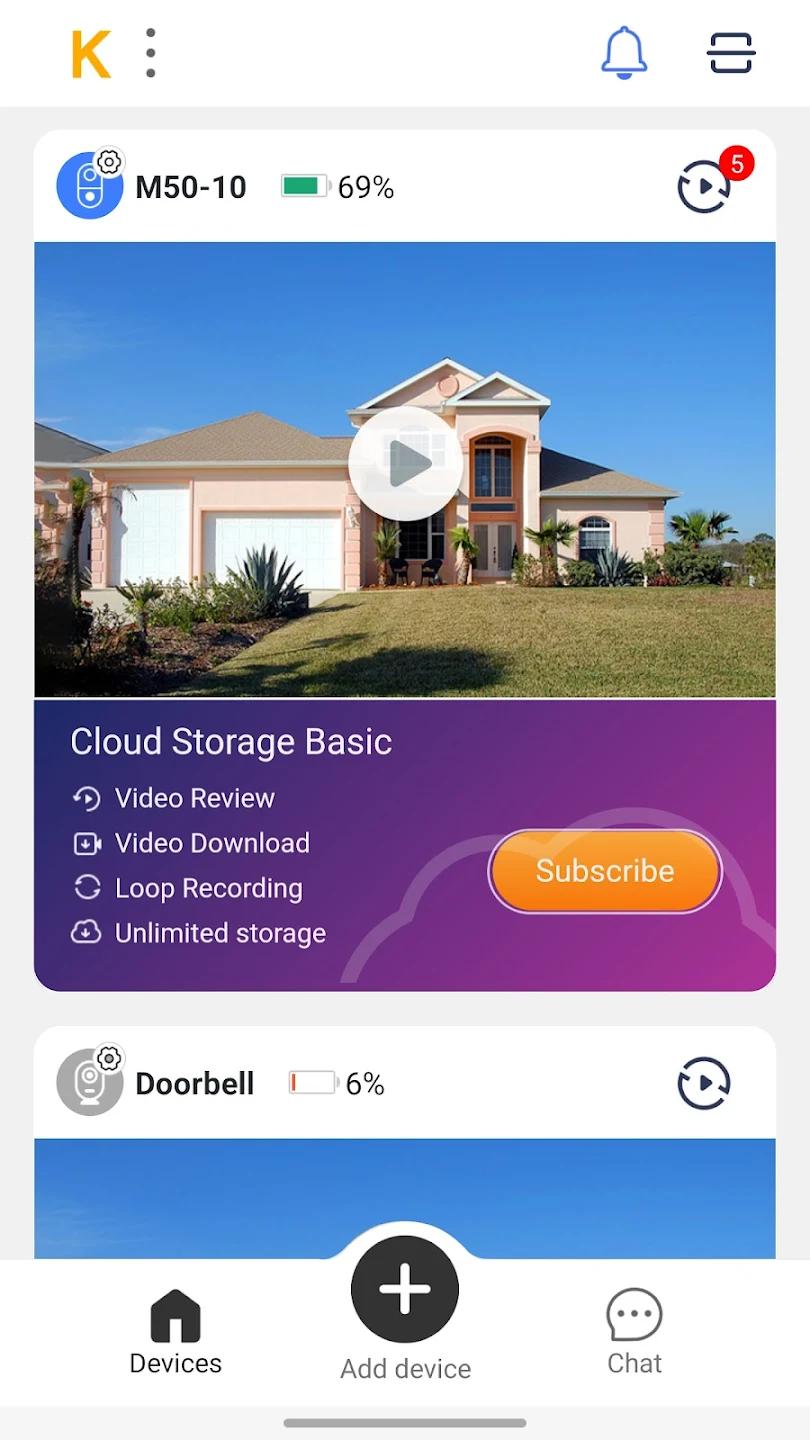Click the Video Download feature icon

click(x=86, y=843)
